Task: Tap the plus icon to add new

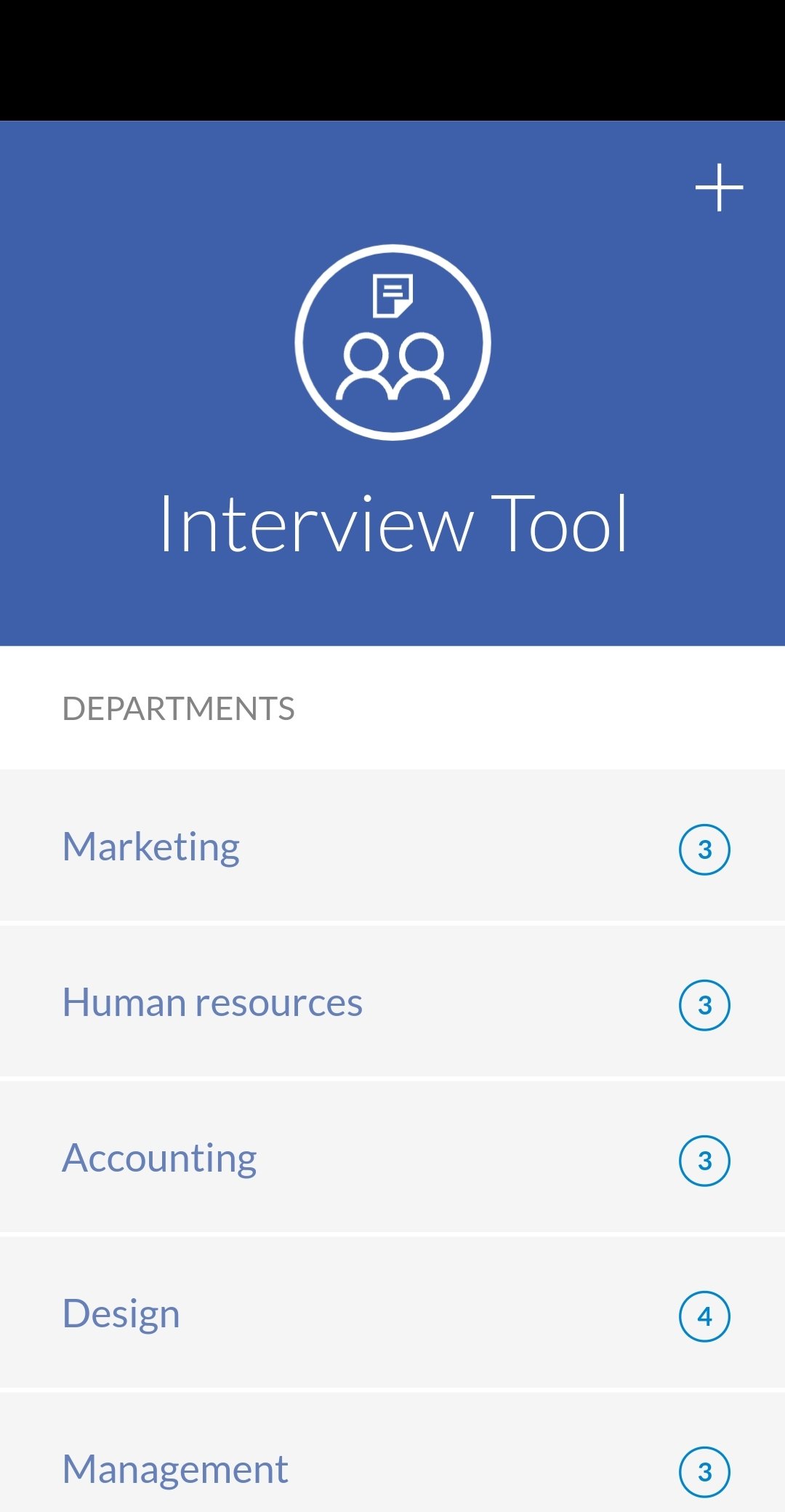Action: point(719,188)
